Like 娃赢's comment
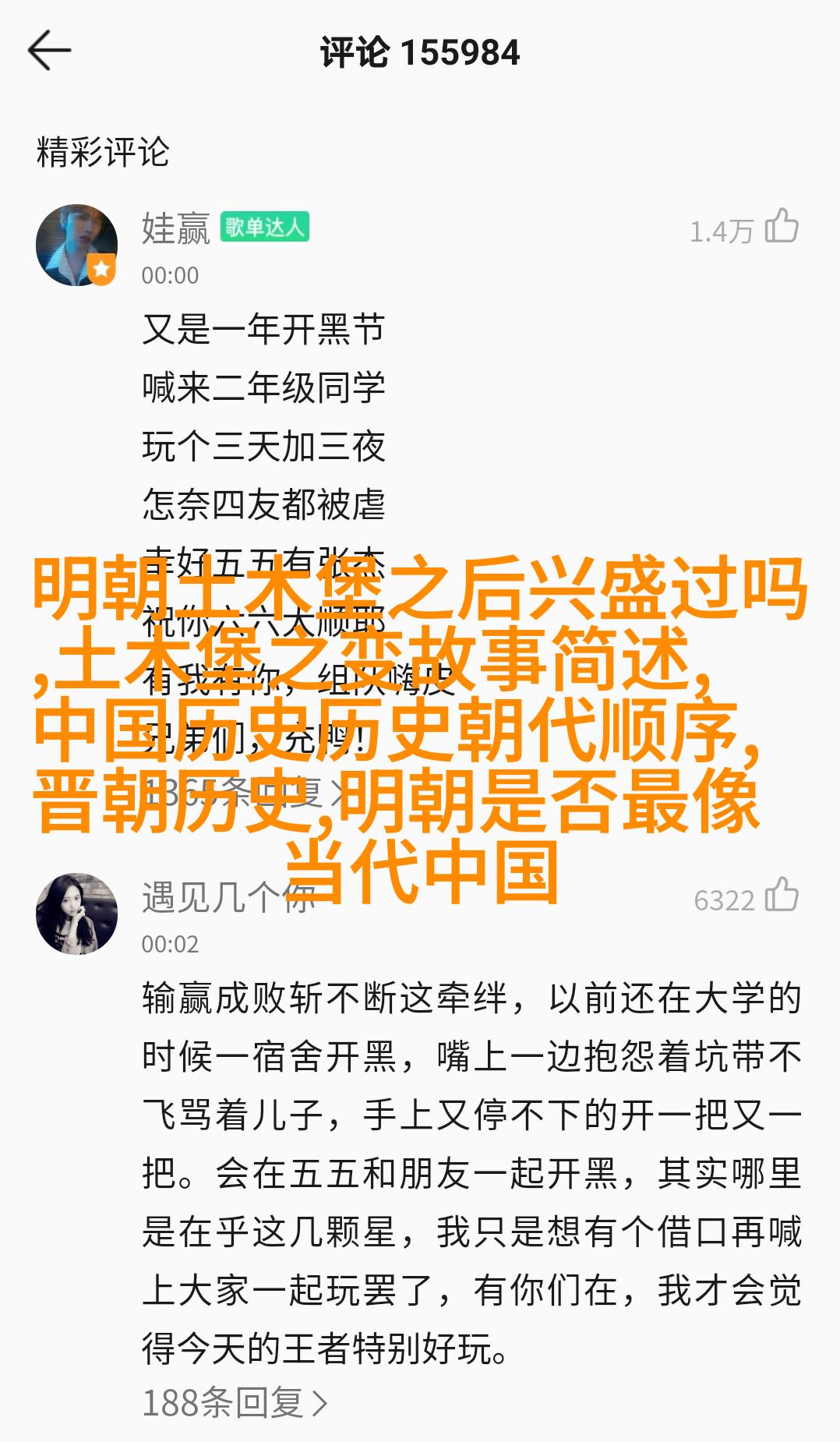Image resolution: width=840 pixels, height=1442 pixels. tap(782, 227)
